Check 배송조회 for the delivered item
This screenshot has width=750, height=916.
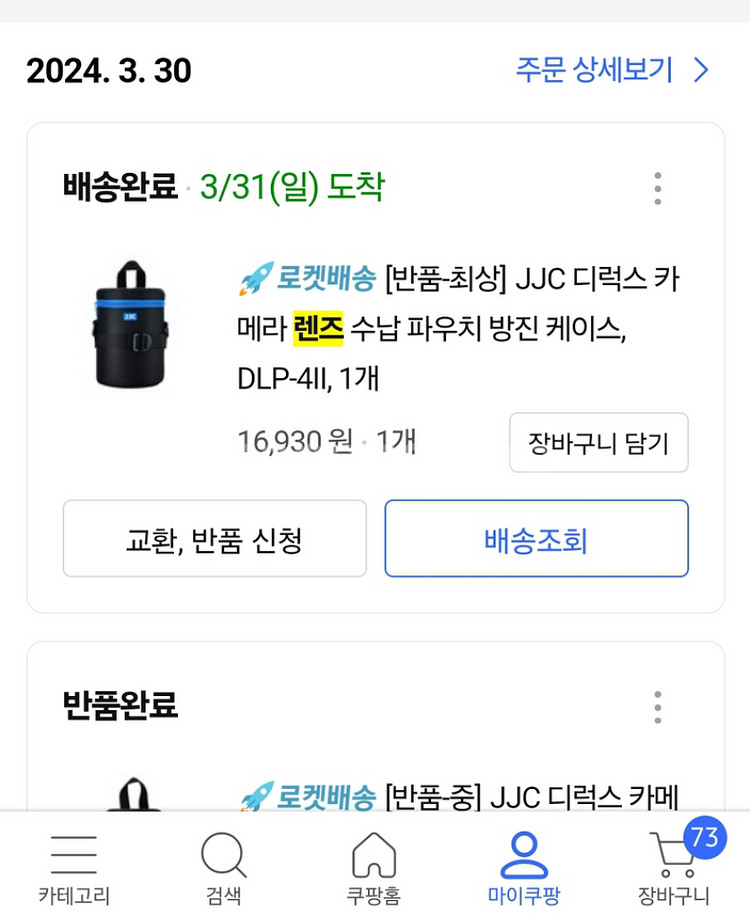pyautogui.click(x=536, y=539)
